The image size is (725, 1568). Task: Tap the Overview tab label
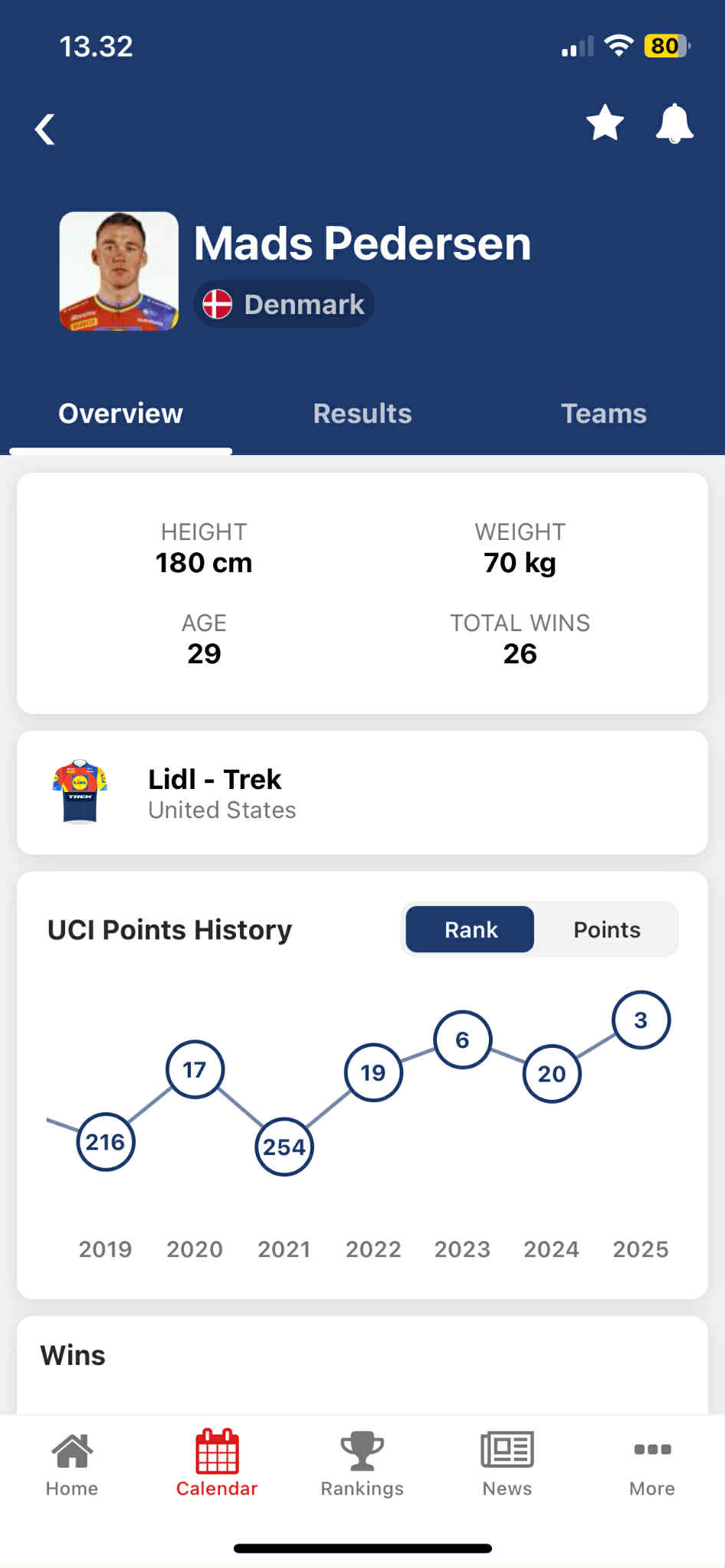(120, 413)
